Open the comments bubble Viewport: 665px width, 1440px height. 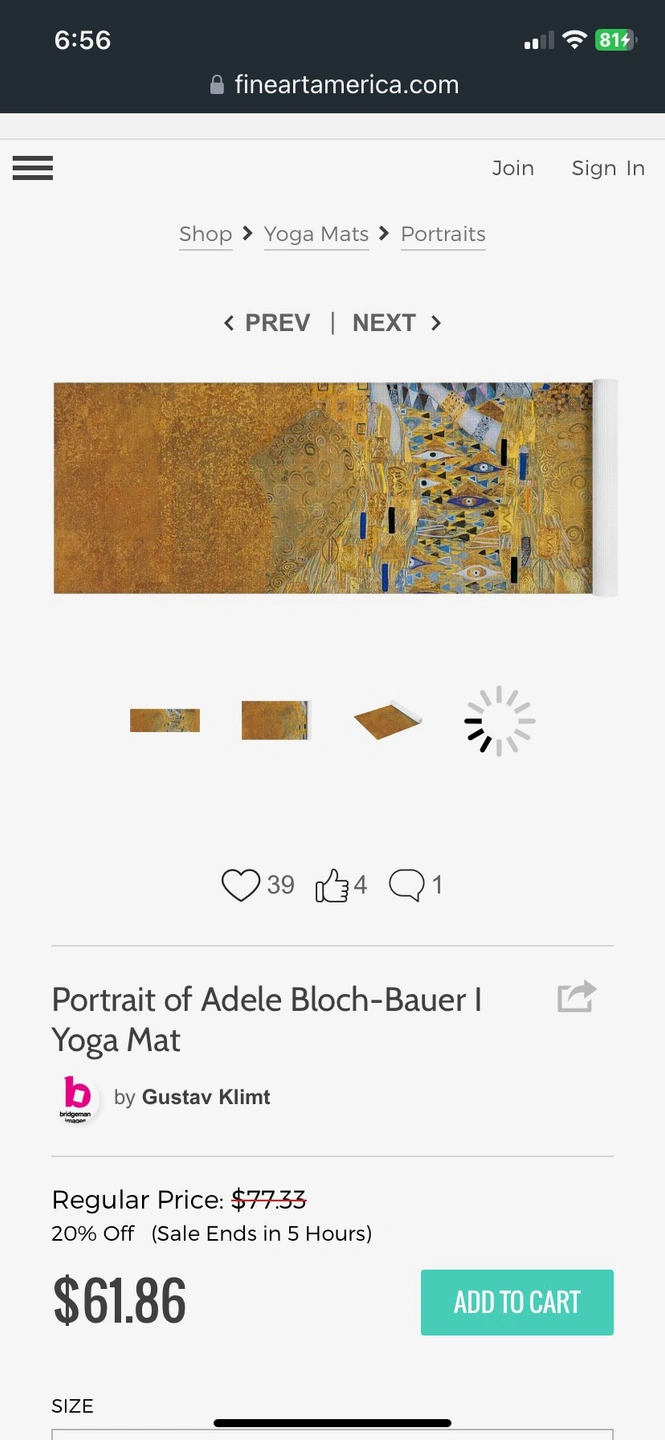click(x=406, y=885)
